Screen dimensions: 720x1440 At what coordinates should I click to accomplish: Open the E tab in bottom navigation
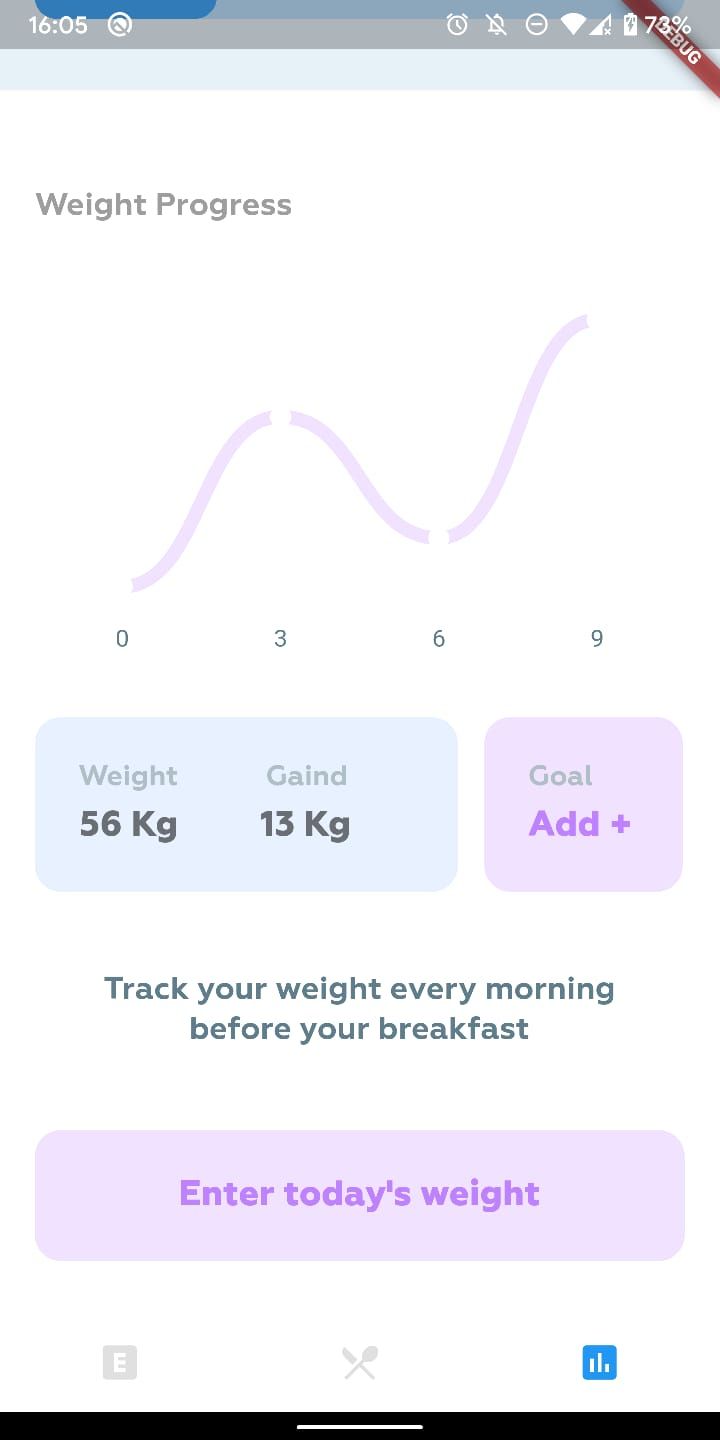[120, 1363]
